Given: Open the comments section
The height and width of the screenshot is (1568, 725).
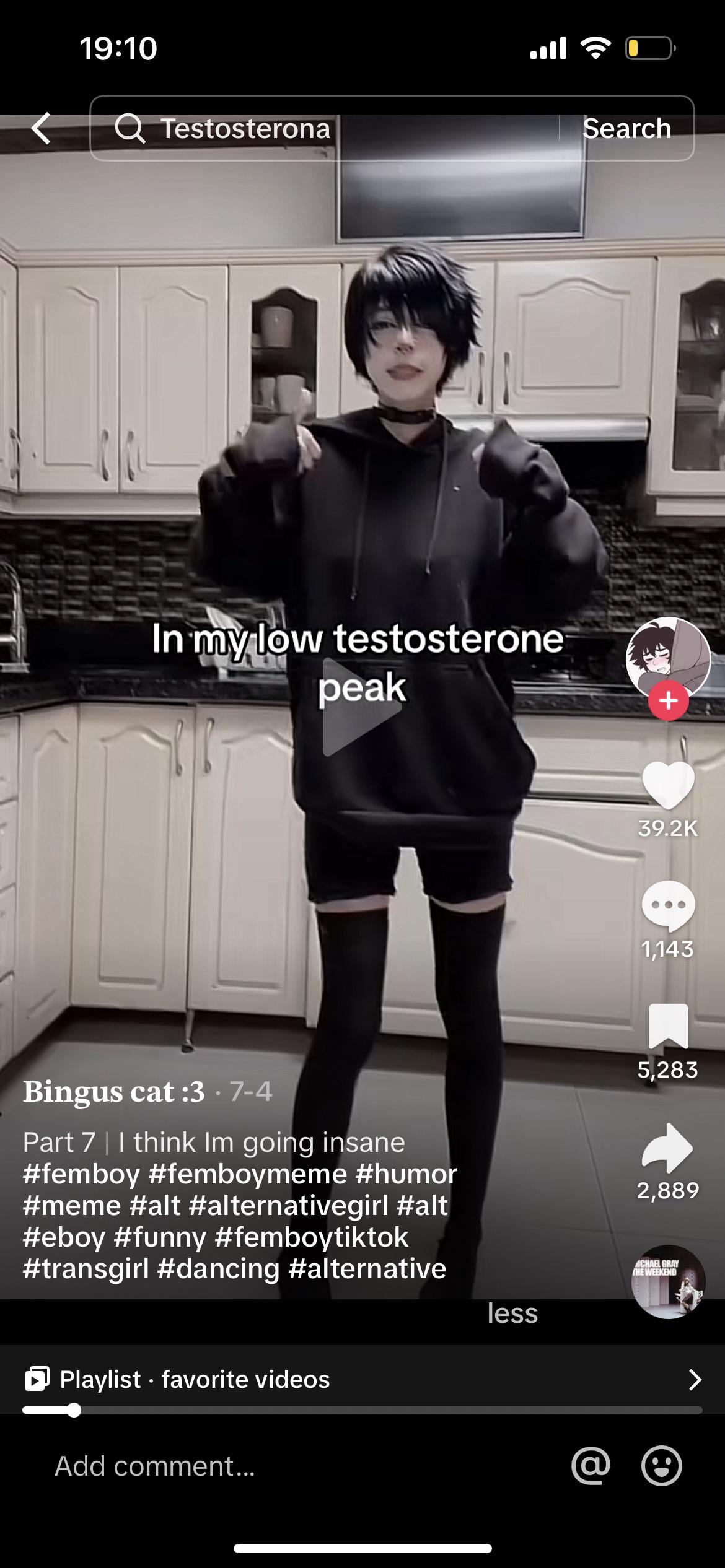Looking at the screenshot, I should [x=668, y=905].
